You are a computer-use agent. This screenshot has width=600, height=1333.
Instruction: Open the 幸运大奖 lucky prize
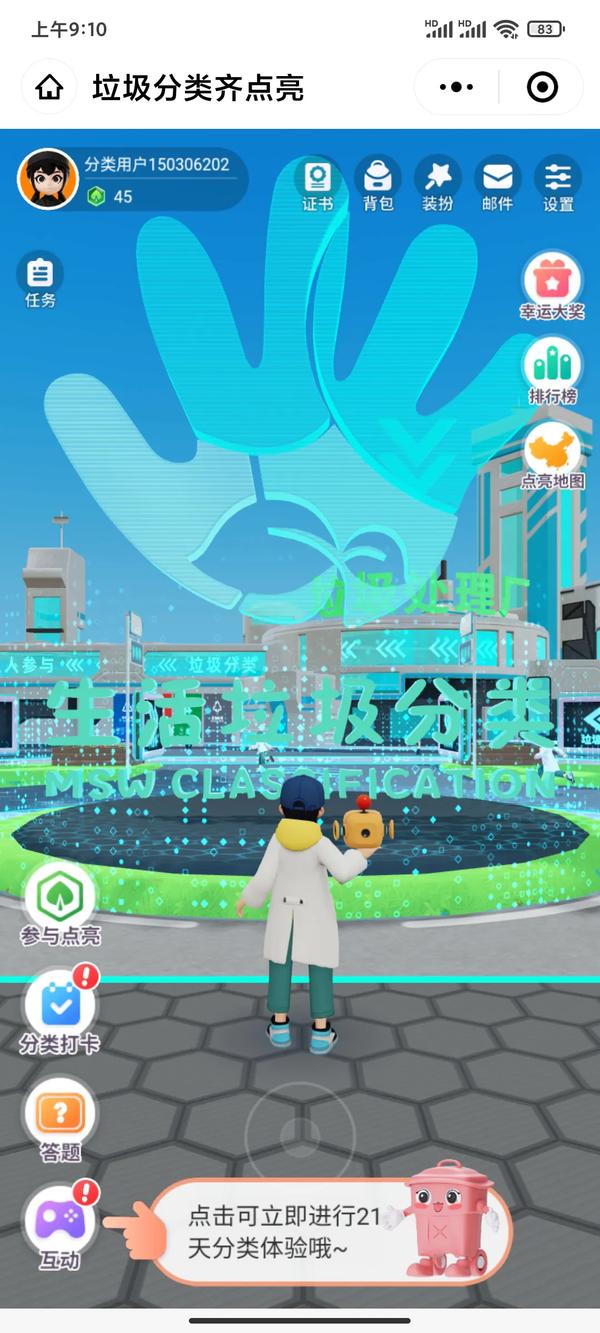click(x=552, y=285)
